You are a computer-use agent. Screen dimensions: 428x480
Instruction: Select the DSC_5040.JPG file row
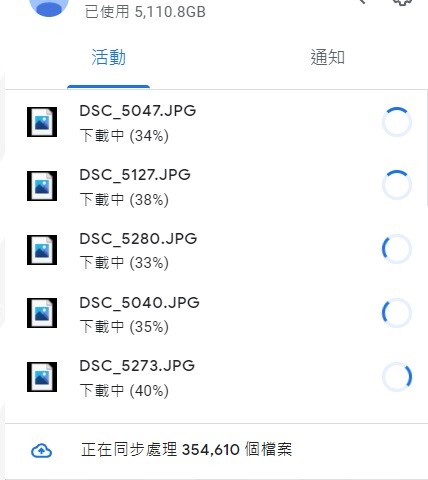216,313
